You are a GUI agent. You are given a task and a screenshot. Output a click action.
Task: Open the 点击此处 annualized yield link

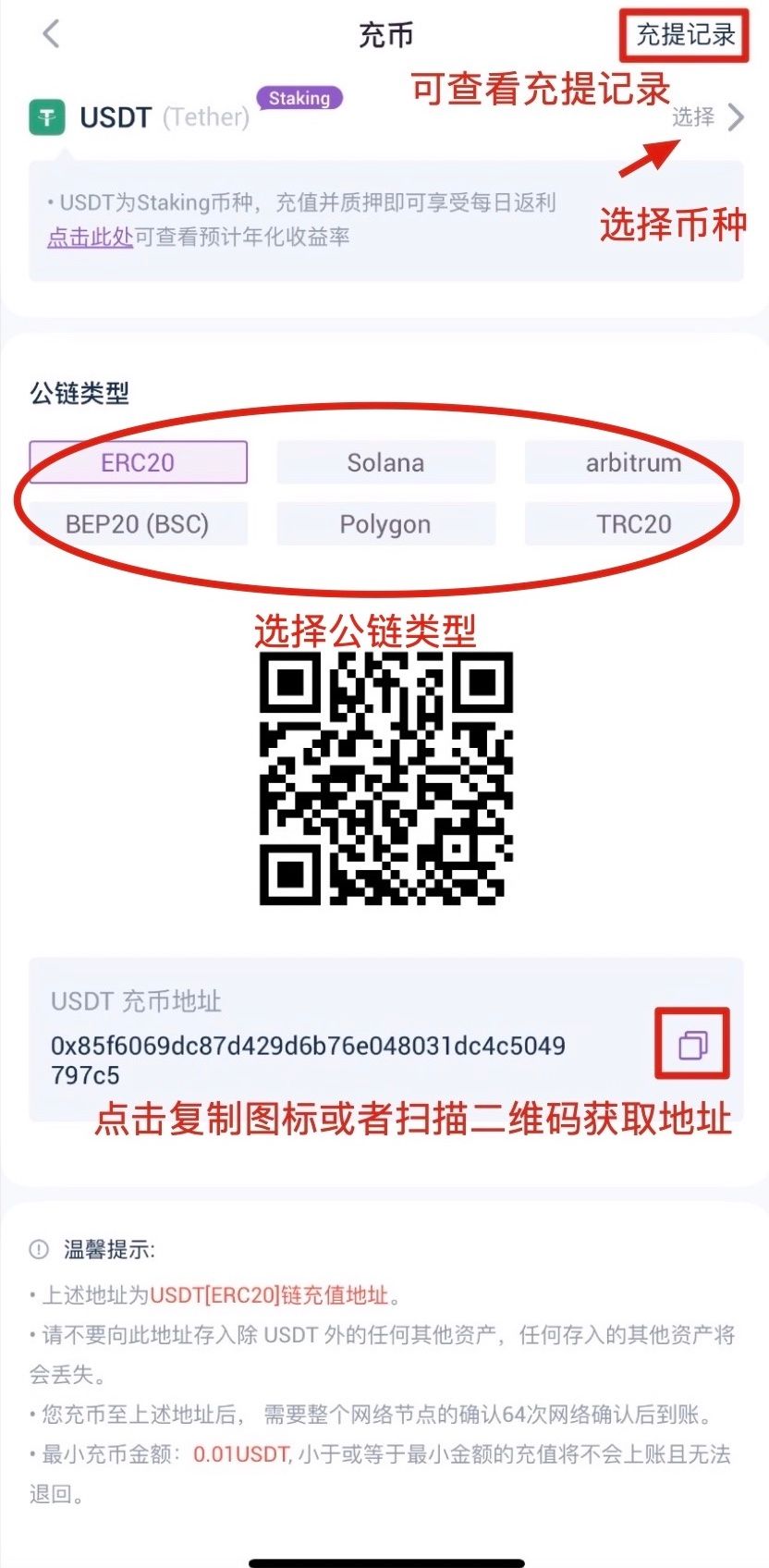pos(90,238)
